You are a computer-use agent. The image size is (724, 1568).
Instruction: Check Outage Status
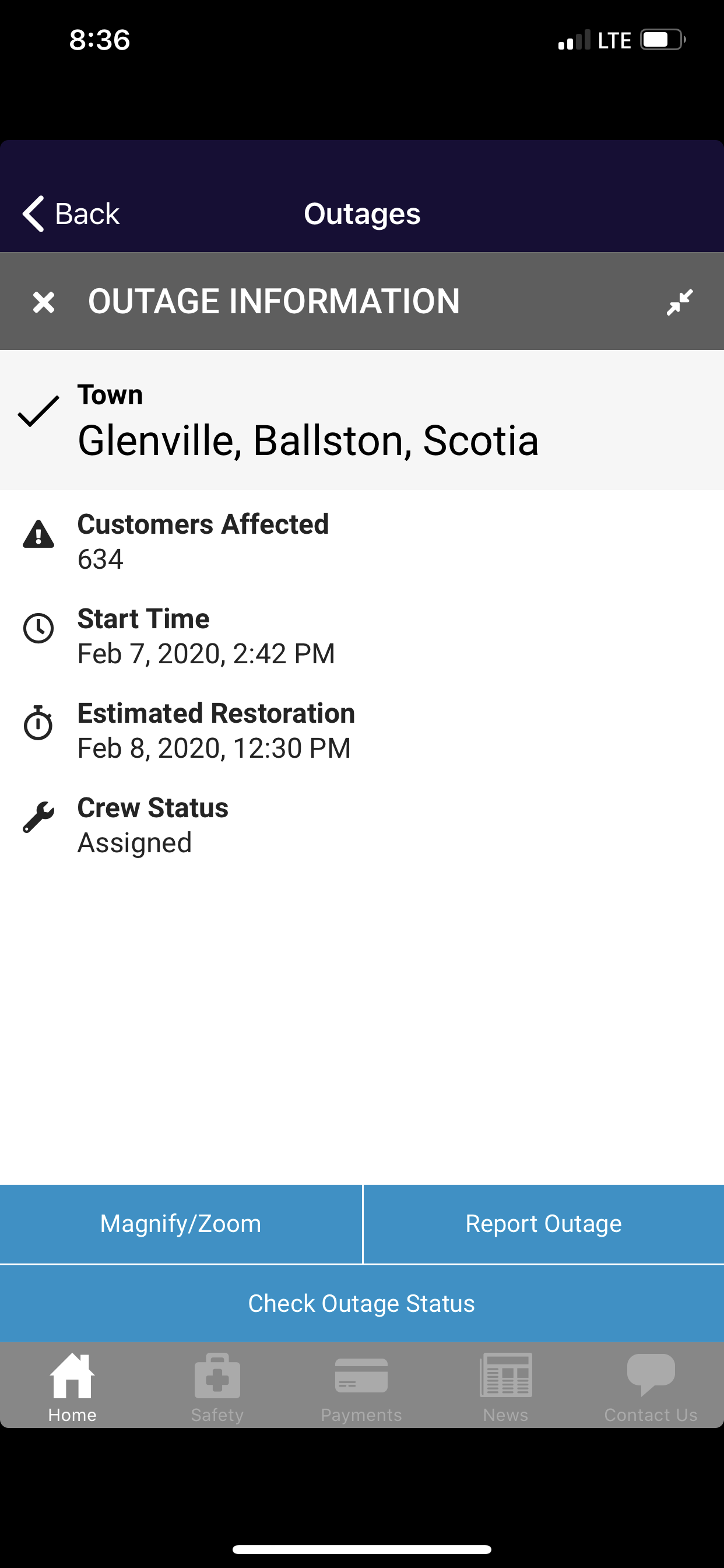click(362, 1304)
